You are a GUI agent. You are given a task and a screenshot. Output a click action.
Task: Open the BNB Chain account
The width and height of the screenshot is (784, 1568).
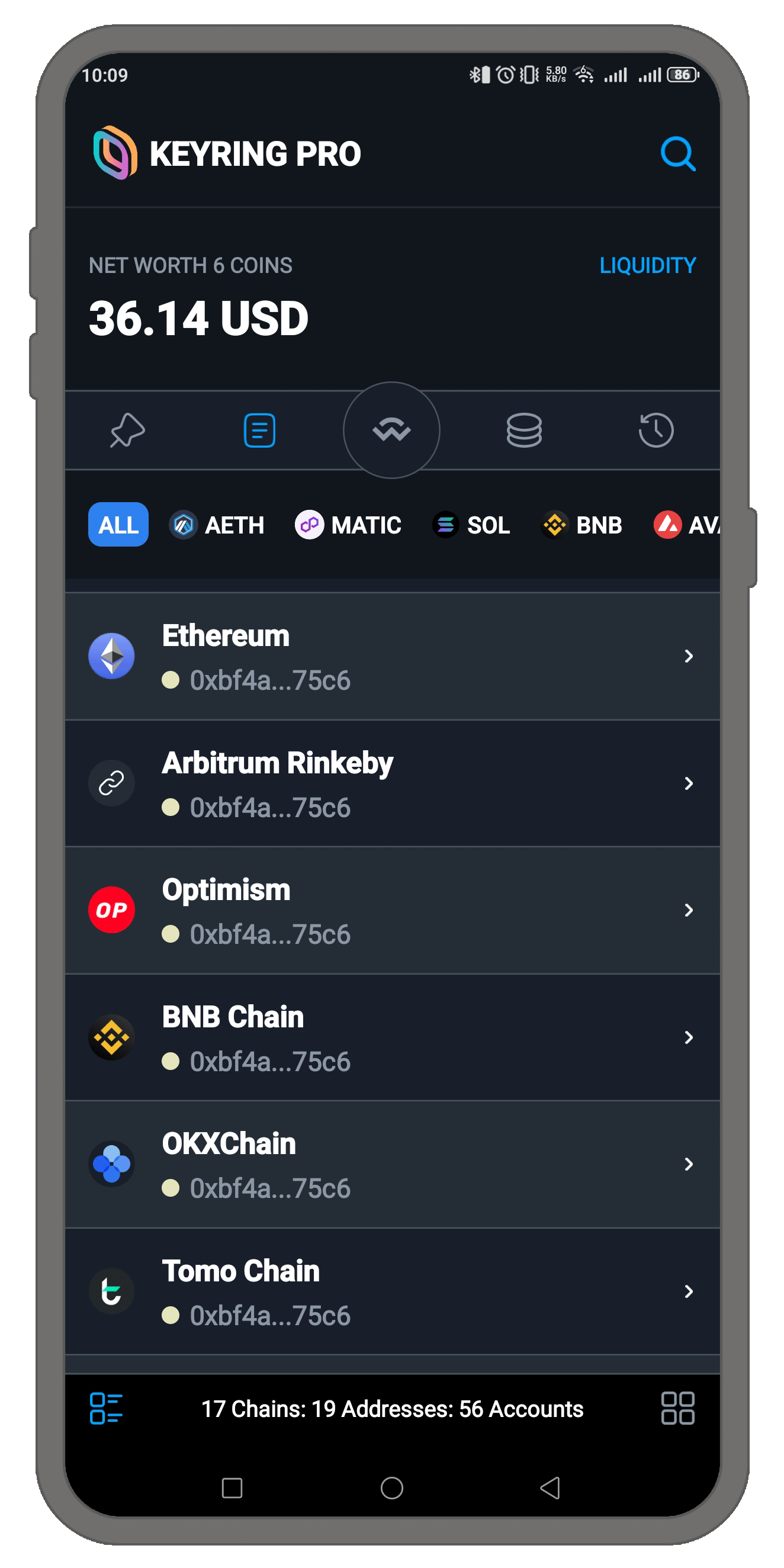(392, 1037)
